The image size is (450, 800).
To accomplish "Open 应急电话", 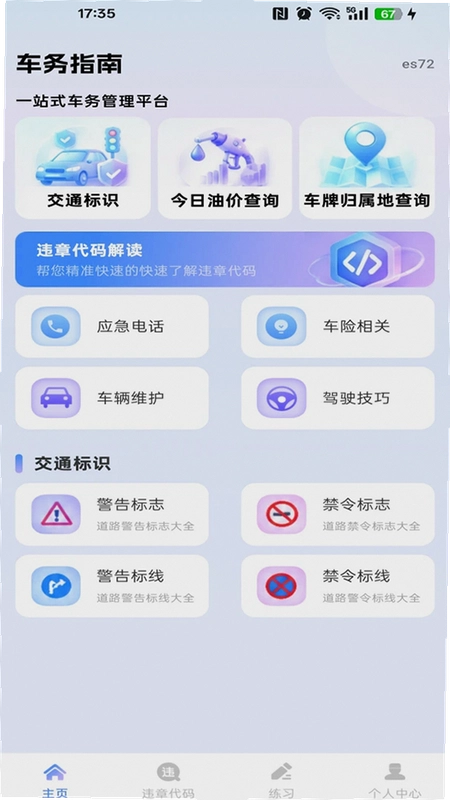I will coord(112,327).
